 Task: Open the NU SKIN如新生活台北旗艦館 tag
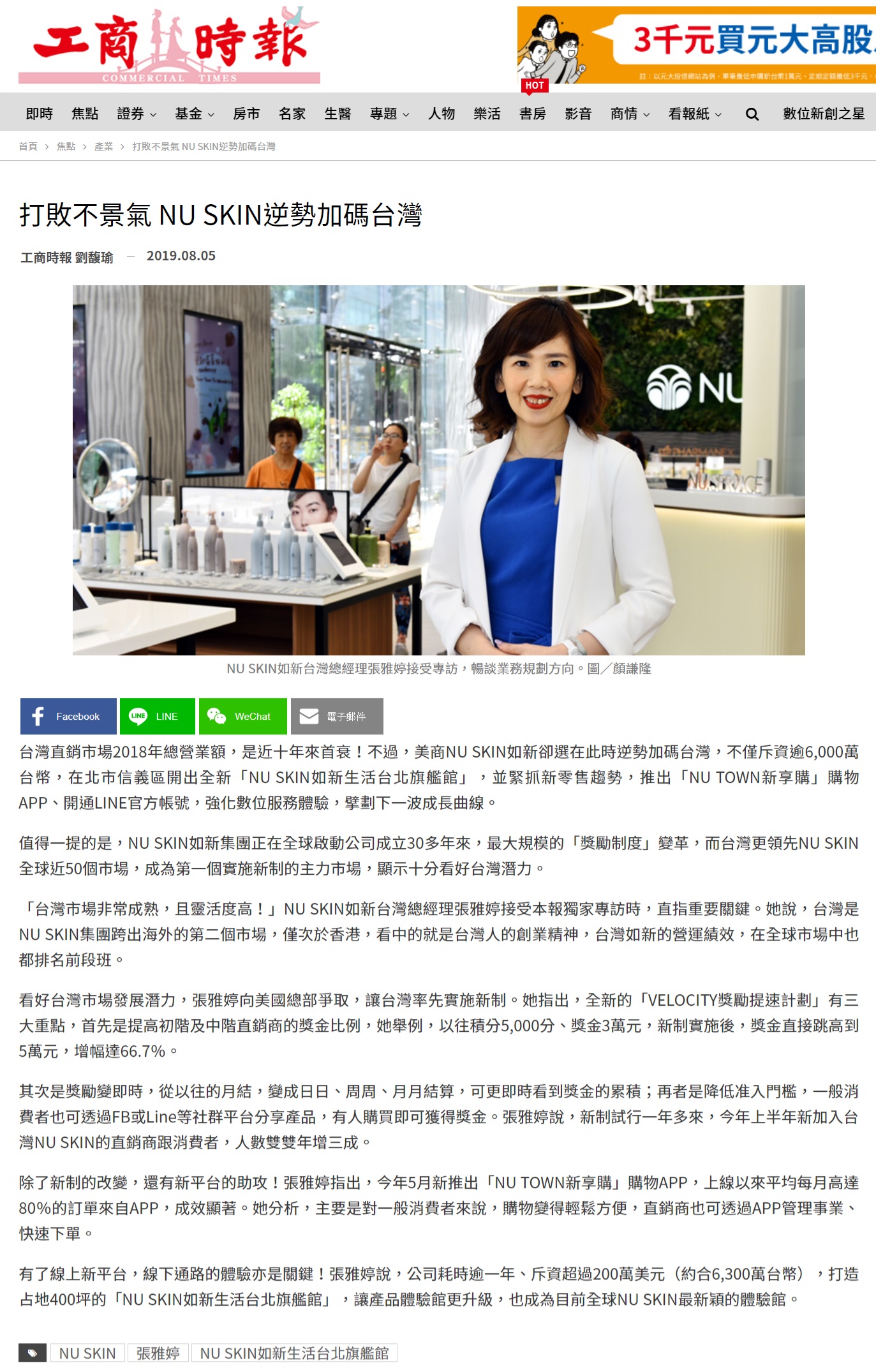[x=294, y=1353]
